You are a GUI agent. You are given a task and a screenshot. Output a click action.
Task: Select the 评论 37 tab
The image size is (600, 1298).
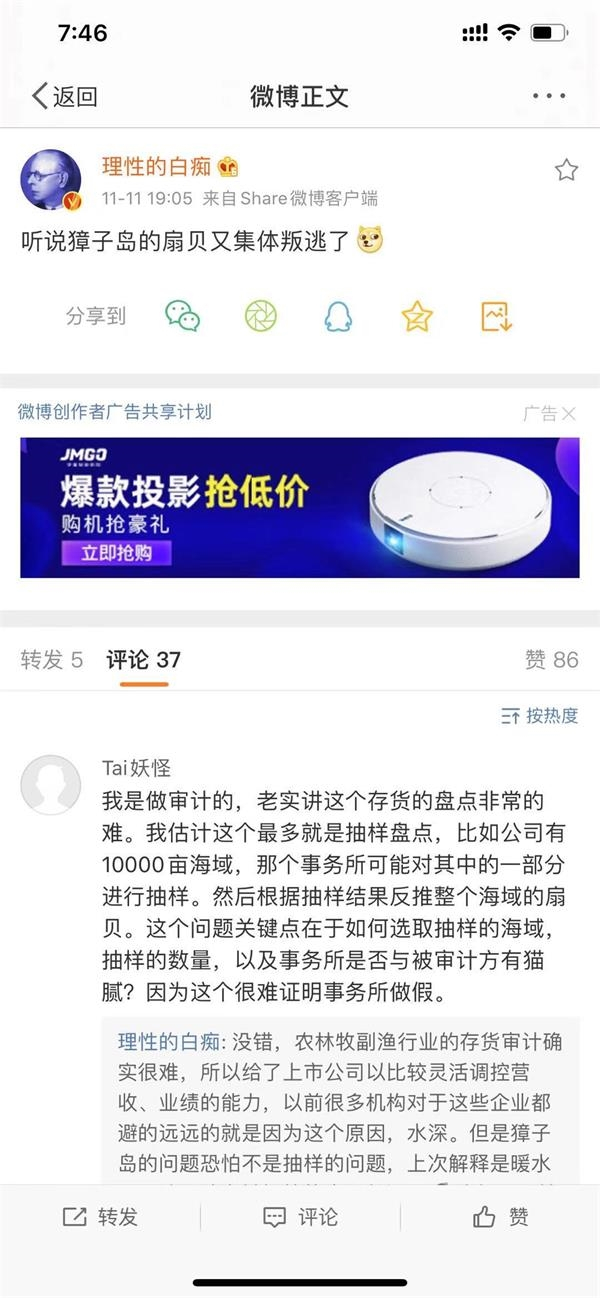pyautogui.click(x=144, y=659)
